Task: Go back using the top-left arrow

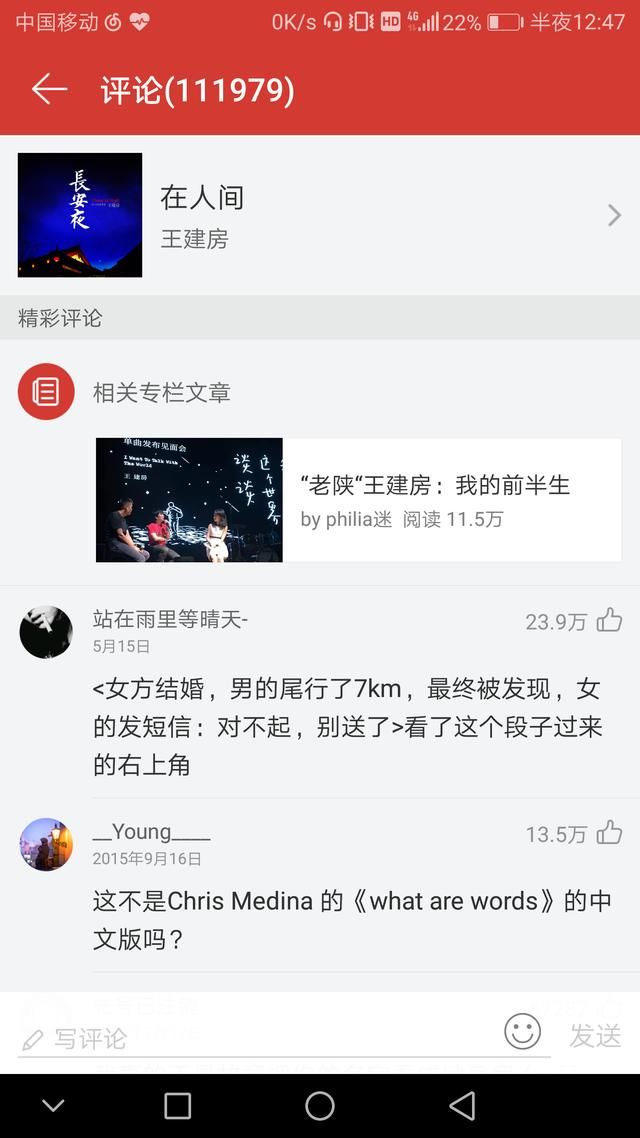Action: [x=49, y=90]
